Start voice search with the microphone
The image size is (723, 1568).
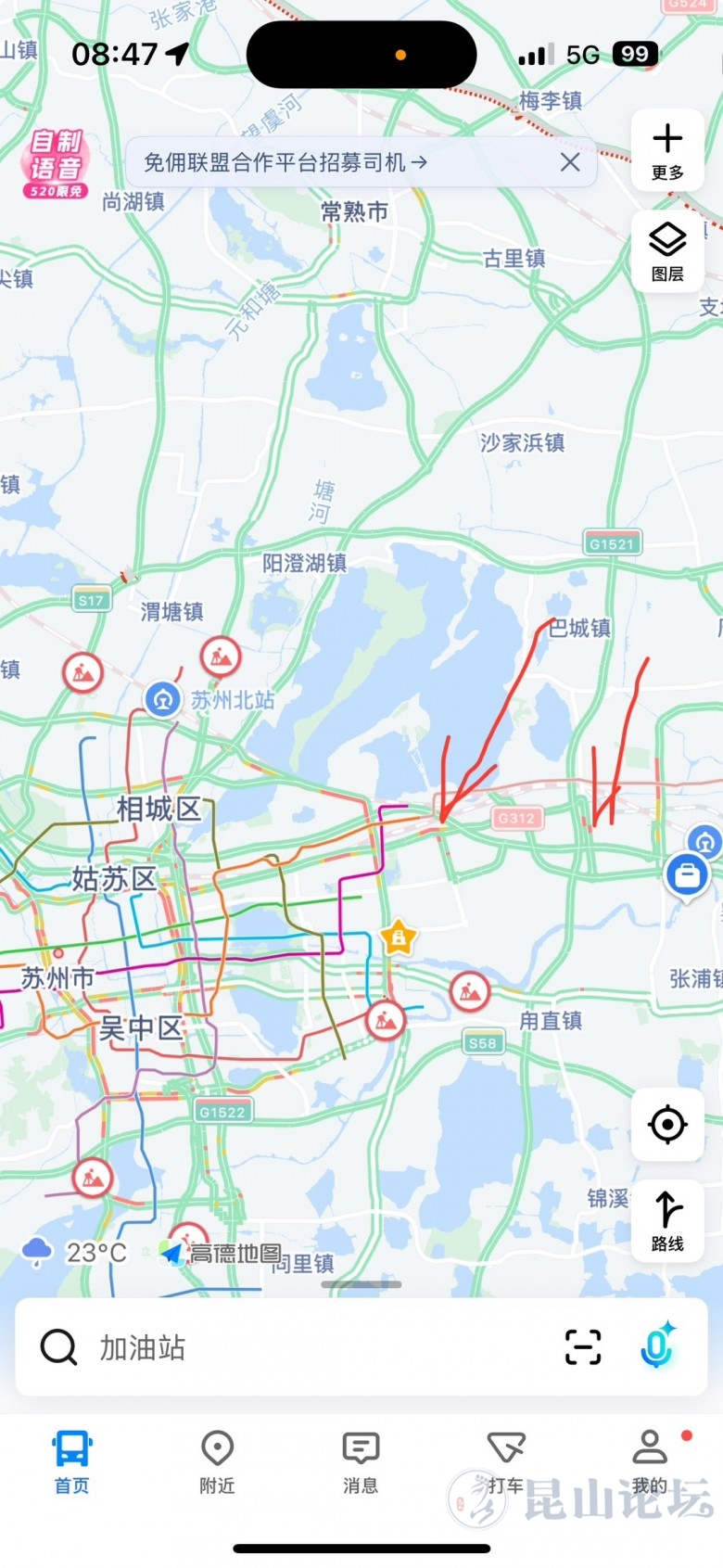(657, 1345)
